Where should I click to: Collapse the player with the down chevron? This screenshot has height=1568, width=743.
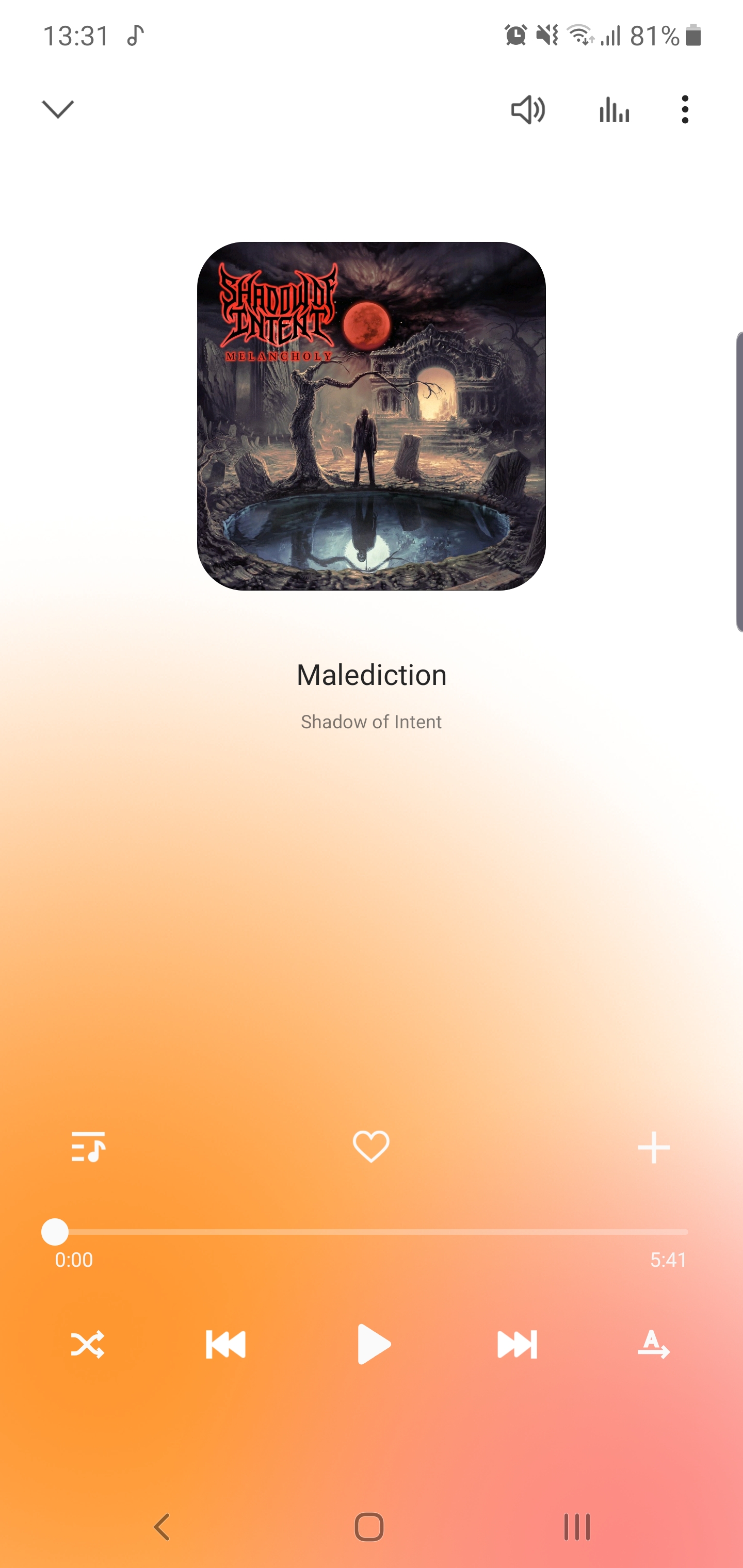(x=58, y=109)
